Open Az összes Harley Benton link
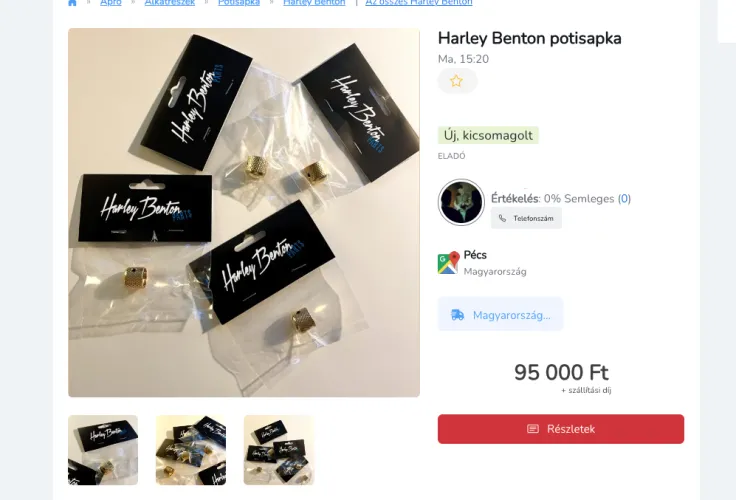Image resolution: width=736 pixels, height=500 pixels. coord(419,3)
